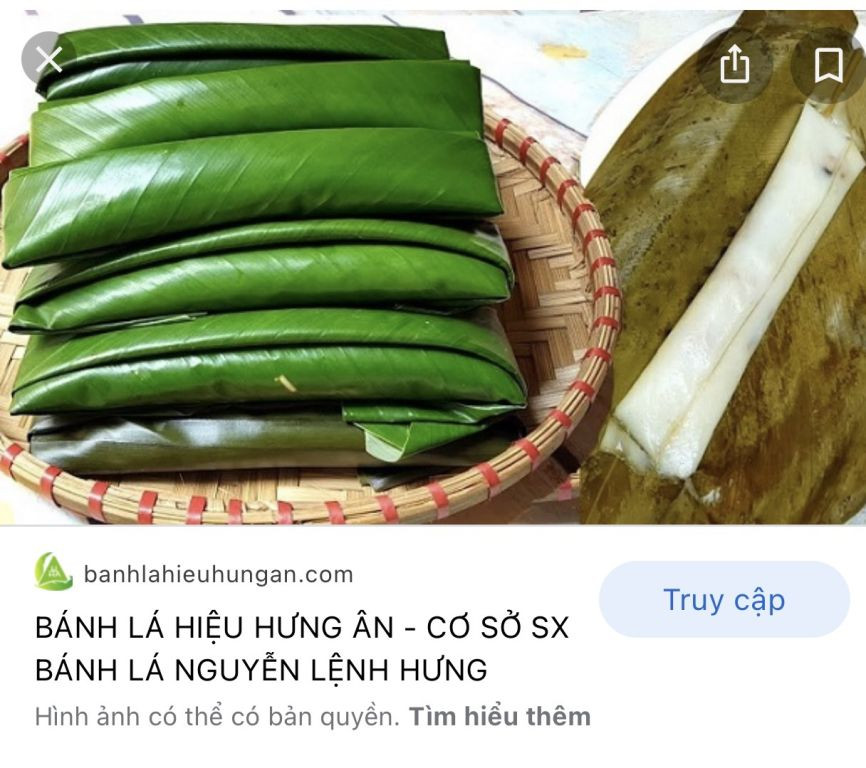Open the Tìm hiểu thêm link
This screenshot has width=866, height=768.
499,717
